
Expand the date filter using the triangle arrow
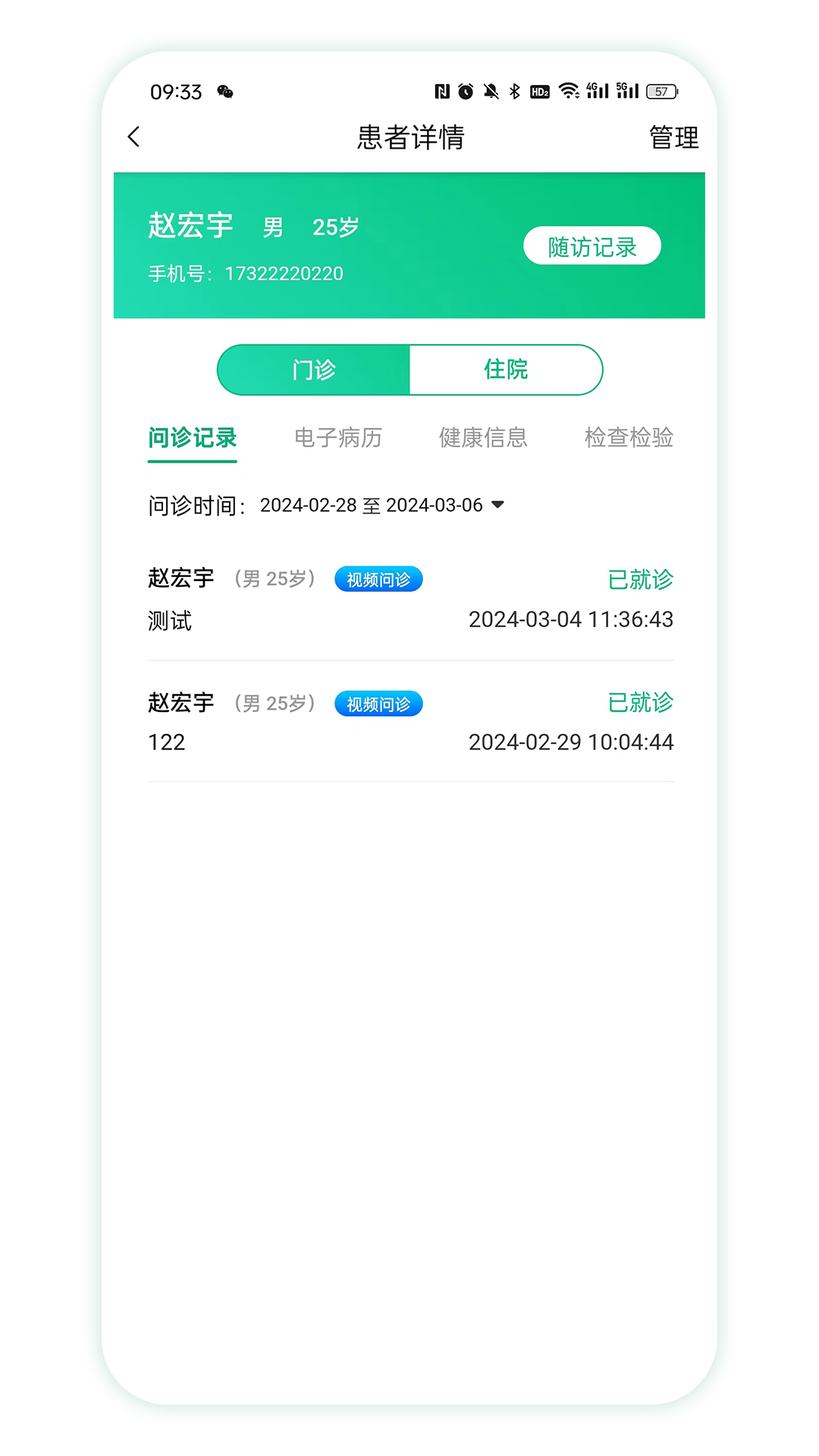point(499,505)
